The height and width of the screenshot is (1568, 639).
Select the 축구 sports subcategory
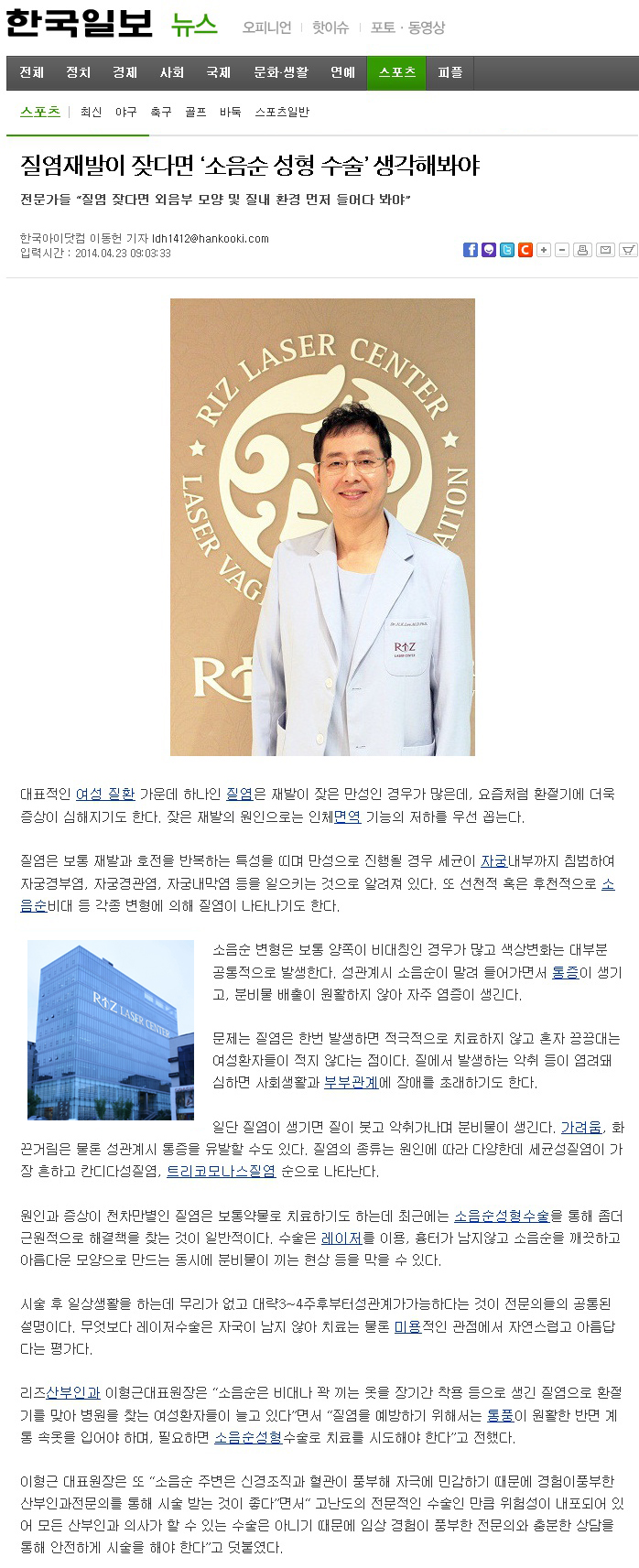(160, 112)
